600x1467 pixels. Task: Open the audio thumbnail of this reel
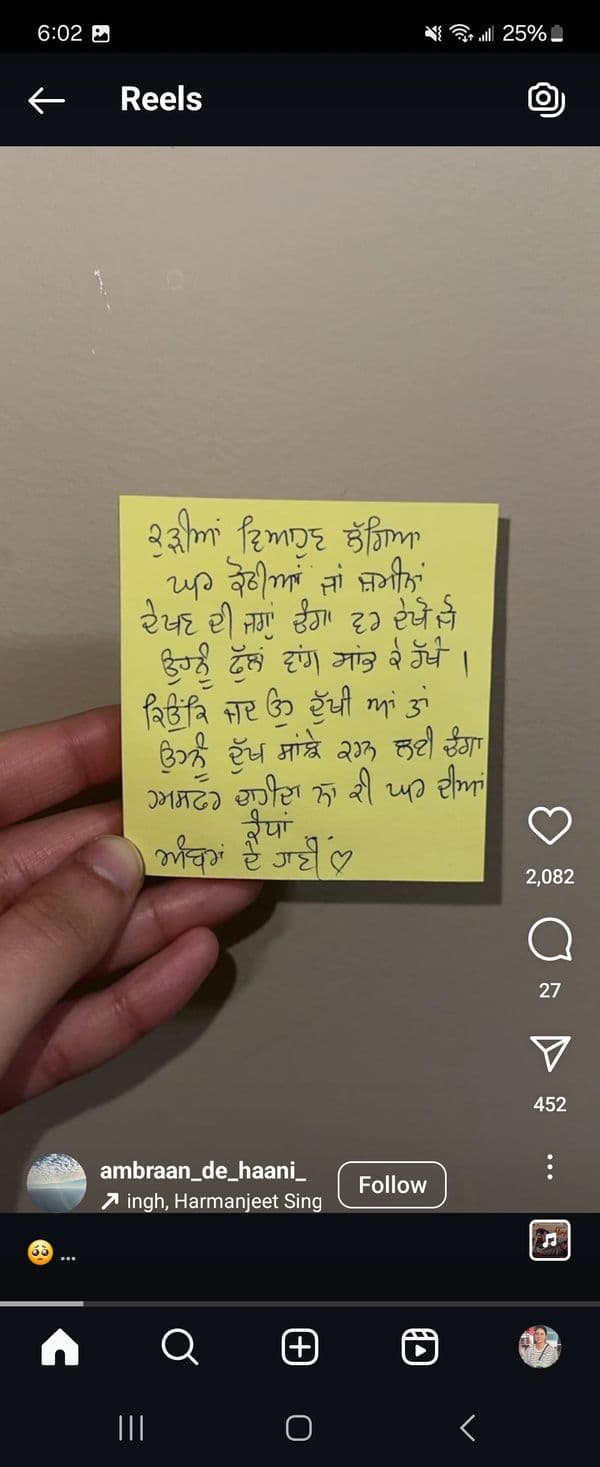[549, 1240]
